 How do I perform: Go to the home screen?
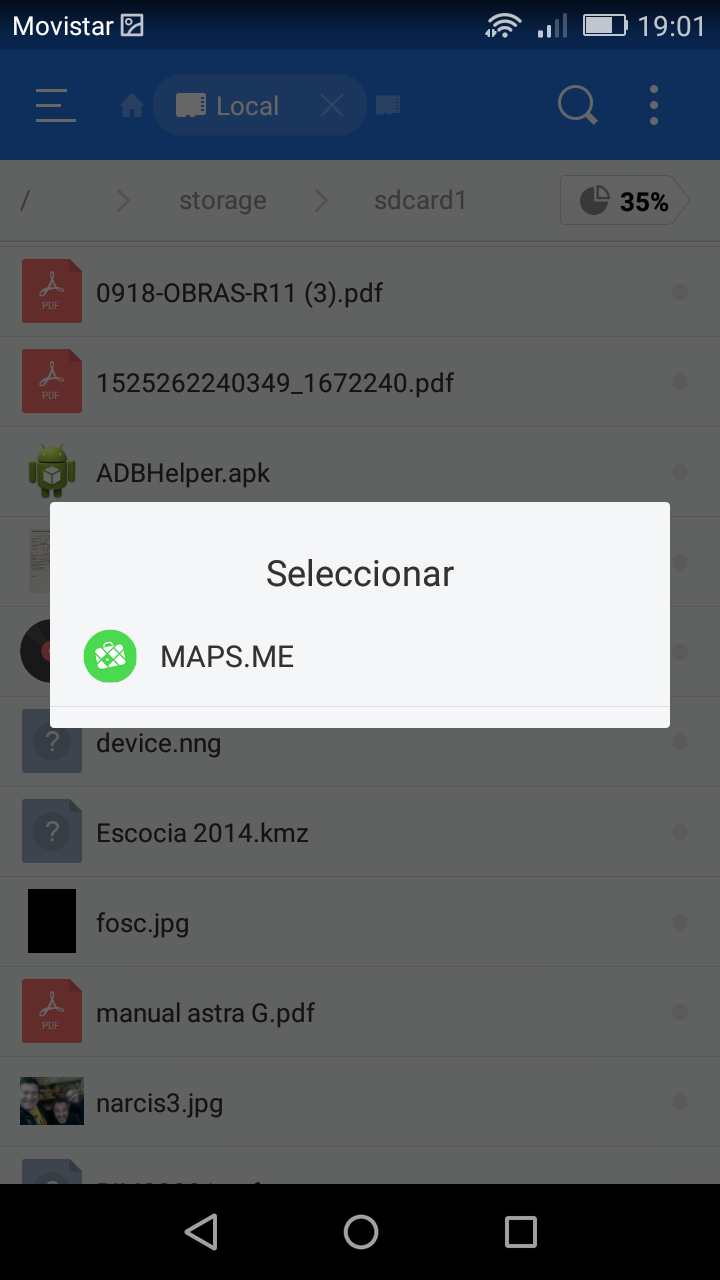pyautogui.click(x=361, y=1232)
